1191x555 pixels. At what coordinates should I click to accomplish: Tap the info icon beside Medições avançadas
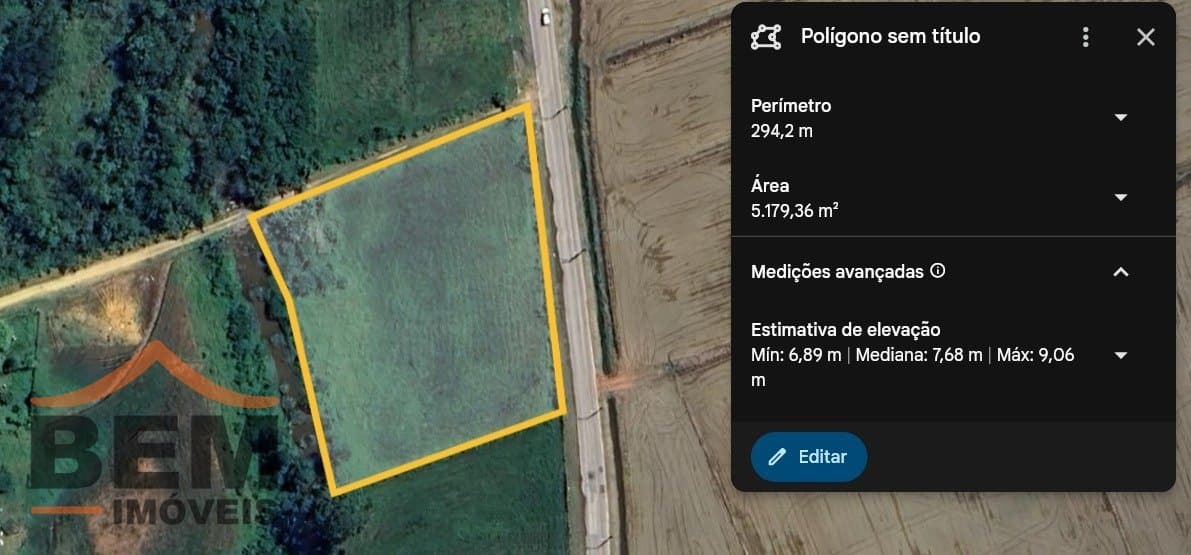point(938,271)
